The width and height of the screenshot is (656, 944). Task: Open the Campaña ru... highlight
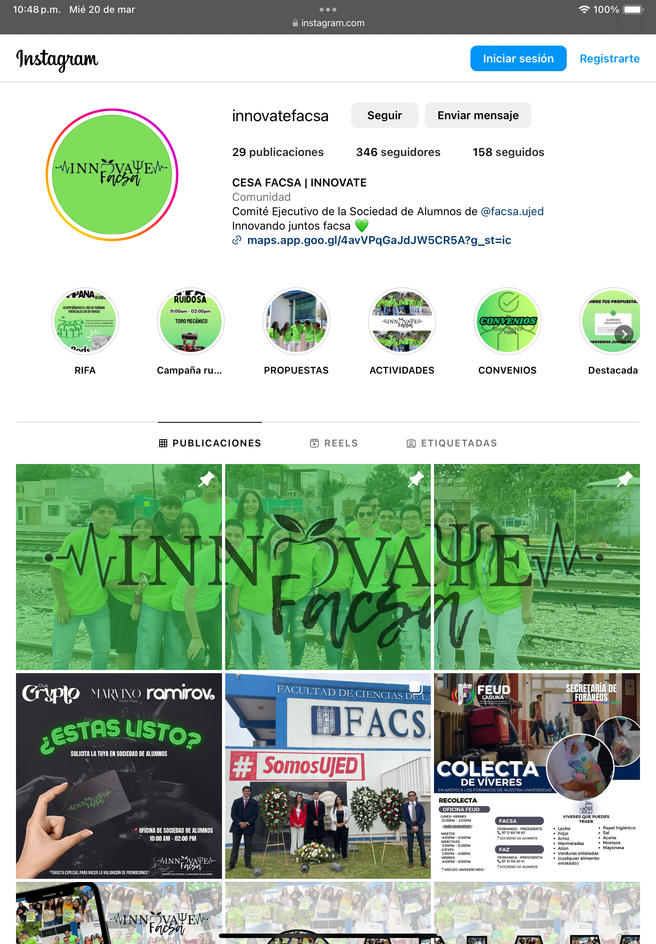(x=190, y=322)
